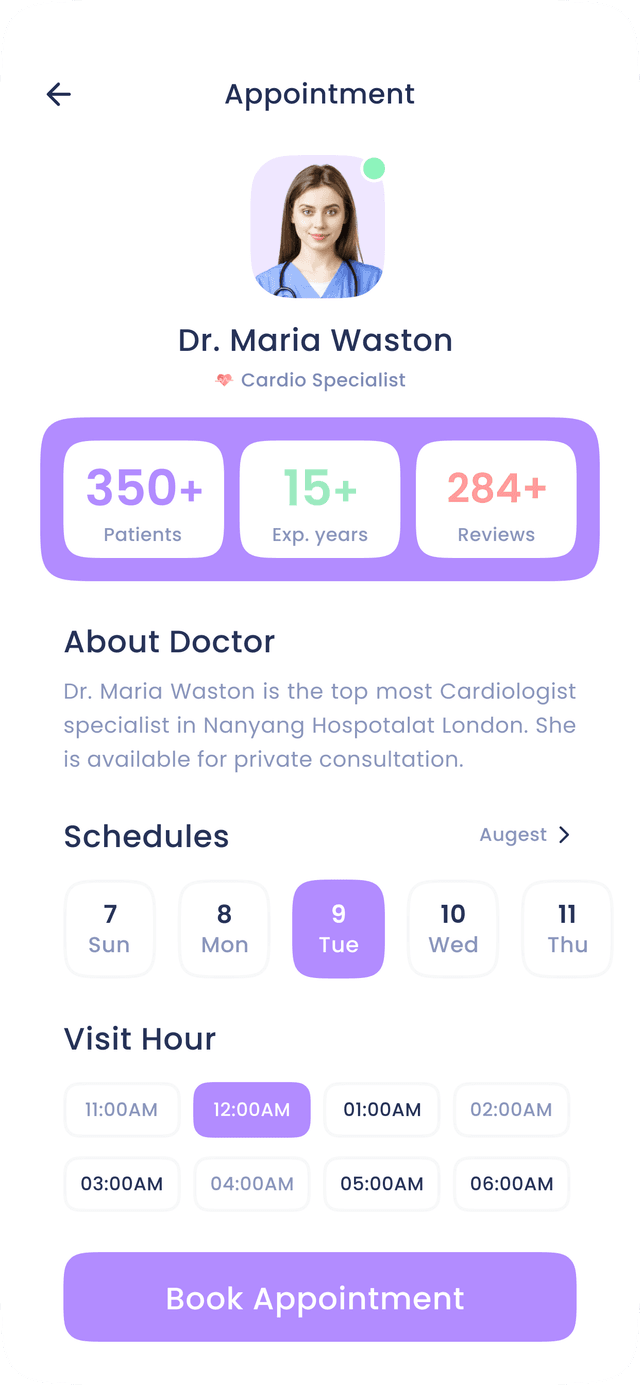Choose the 03:00AM visit hour
Image resolution: width=640 pixels, height=1385 pixels.
[122, 1184]
